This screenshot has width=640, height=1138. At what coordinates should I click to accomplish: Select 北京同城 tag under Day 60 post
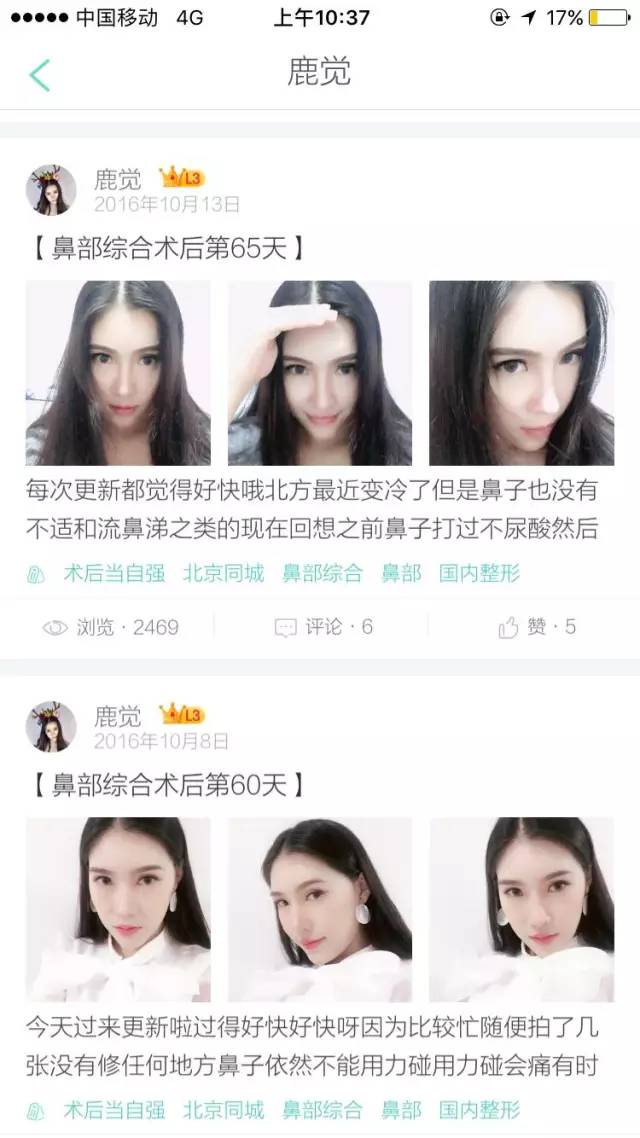pos(224,1110)
